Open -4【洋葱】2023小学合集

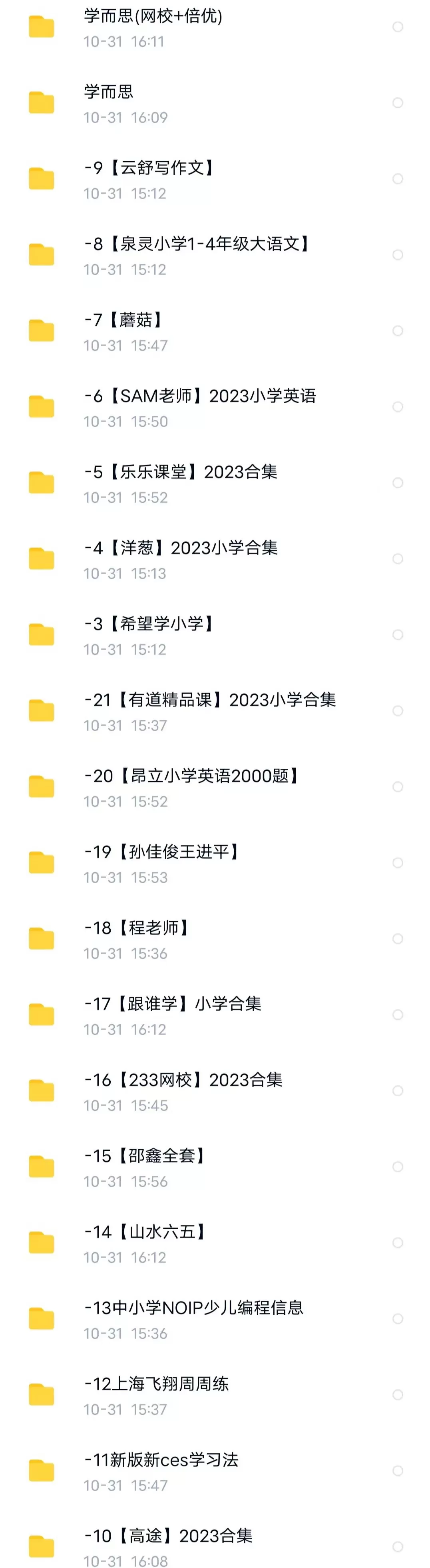[x=181, y=548]
